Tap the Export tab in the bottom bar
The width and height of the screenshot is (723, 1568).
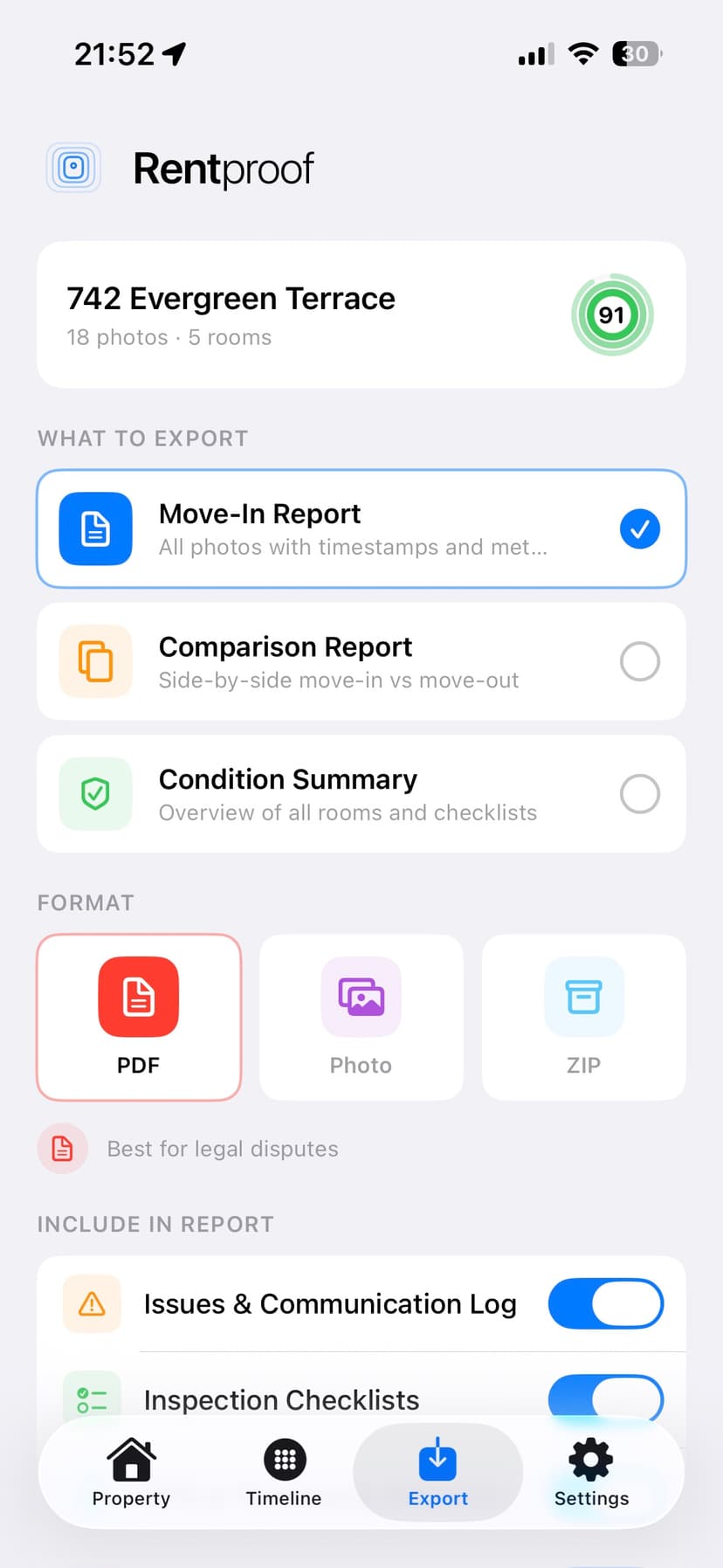(437, 1473)
